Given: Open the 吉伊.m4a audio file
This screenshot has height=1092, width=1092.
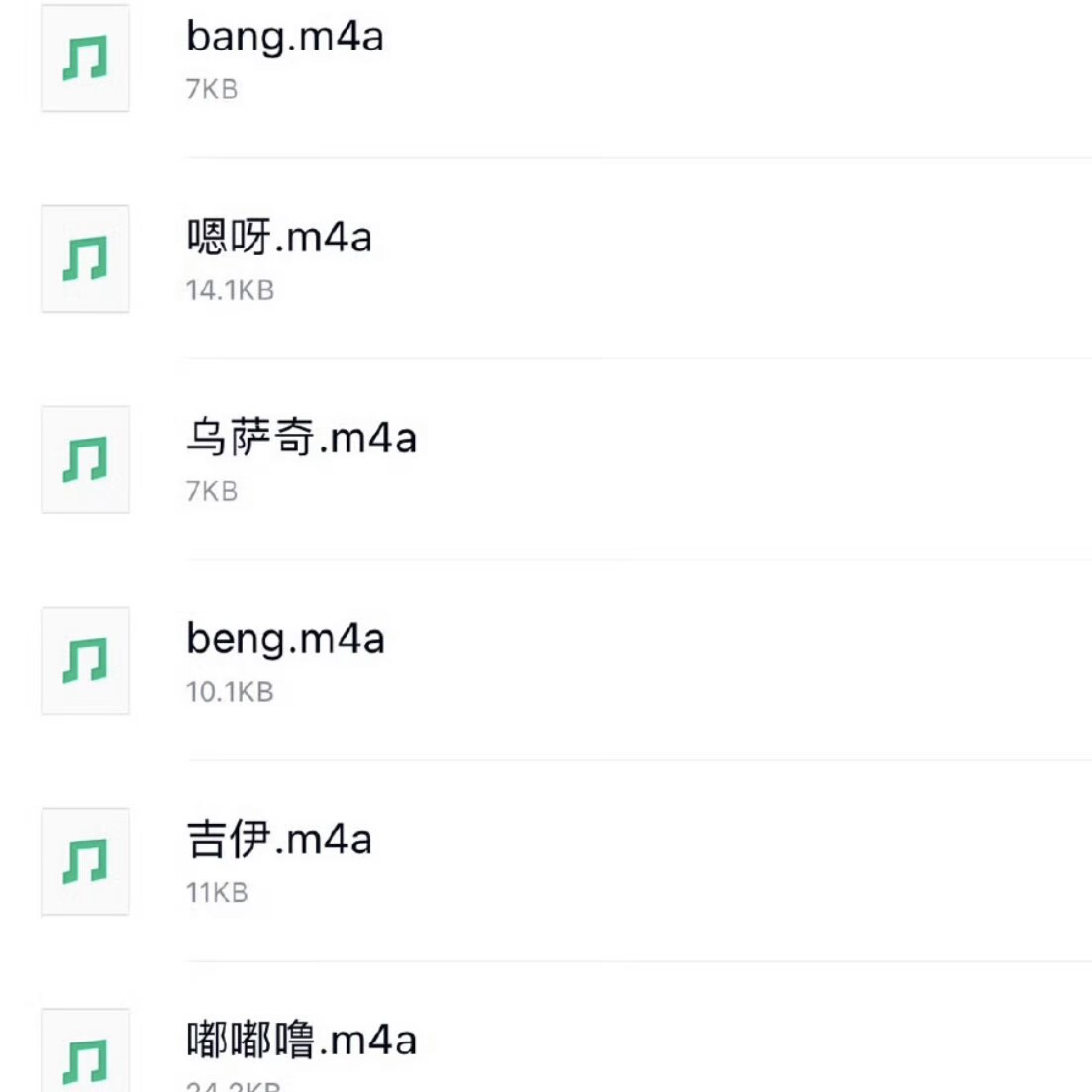Looking at the screenshot, I should [x=279, y=842].
